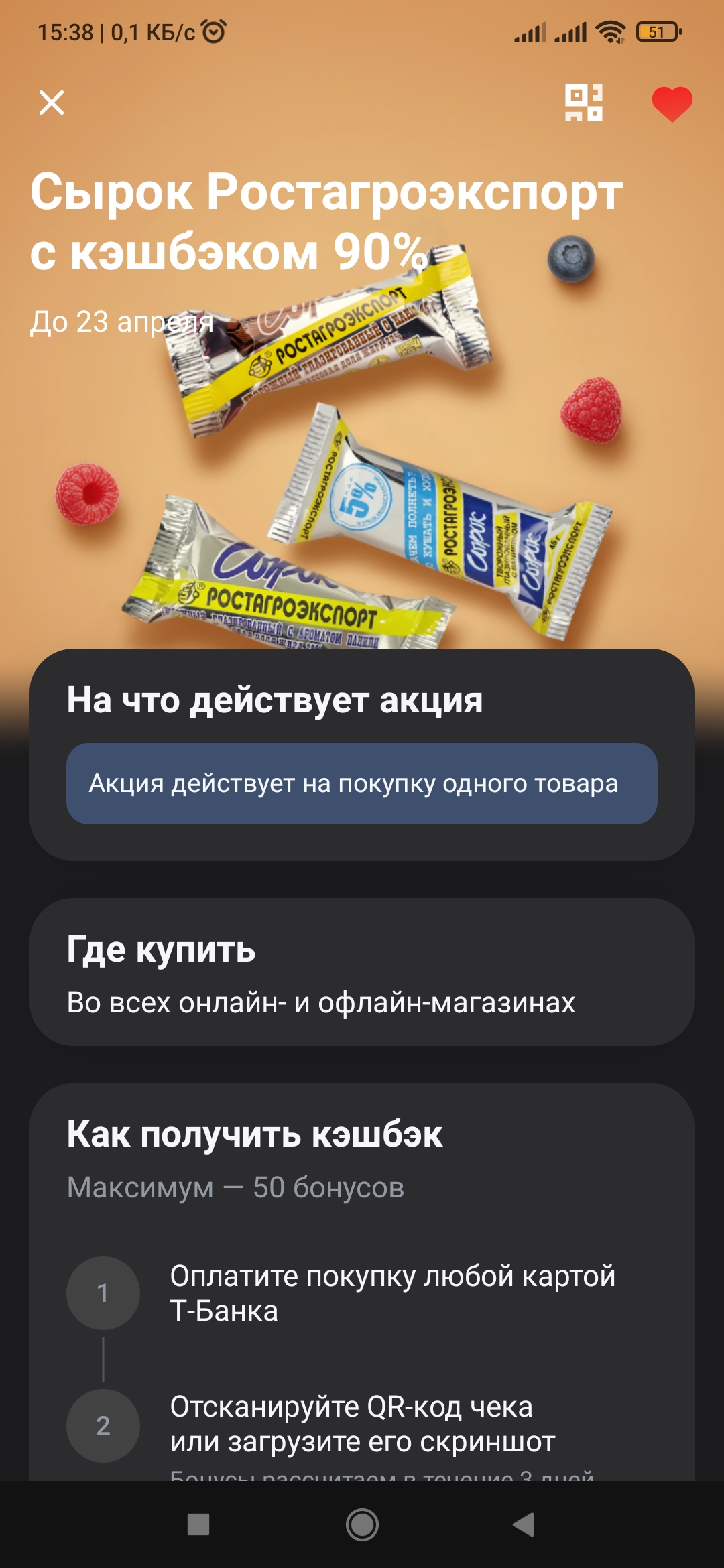Open recent apps from the navigation bar
This screenshot has width=724, height=1568.
point(198,1524)
